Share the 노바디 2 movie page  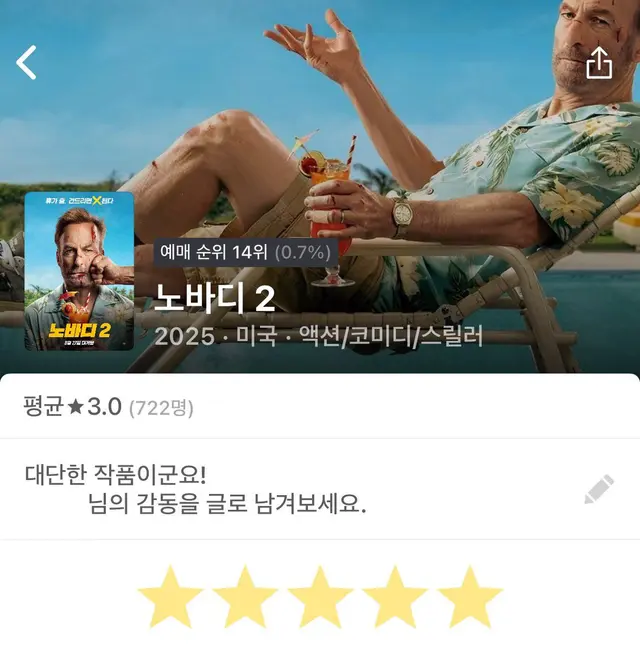598,63
